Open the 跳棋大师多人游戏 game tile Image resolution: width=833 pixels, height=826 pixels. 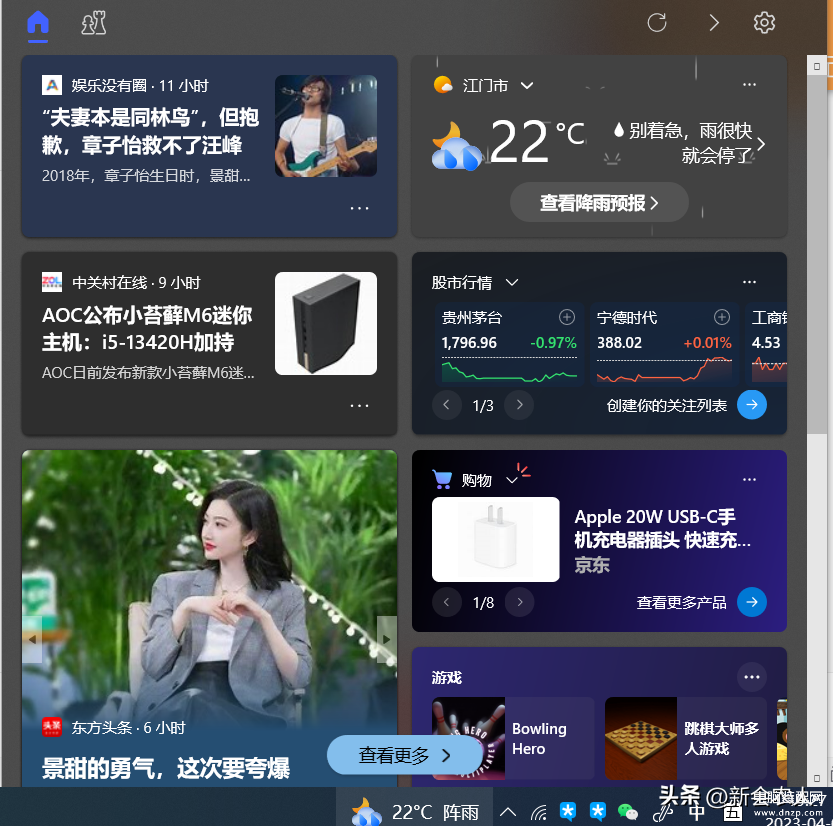[x=685, y=739]
